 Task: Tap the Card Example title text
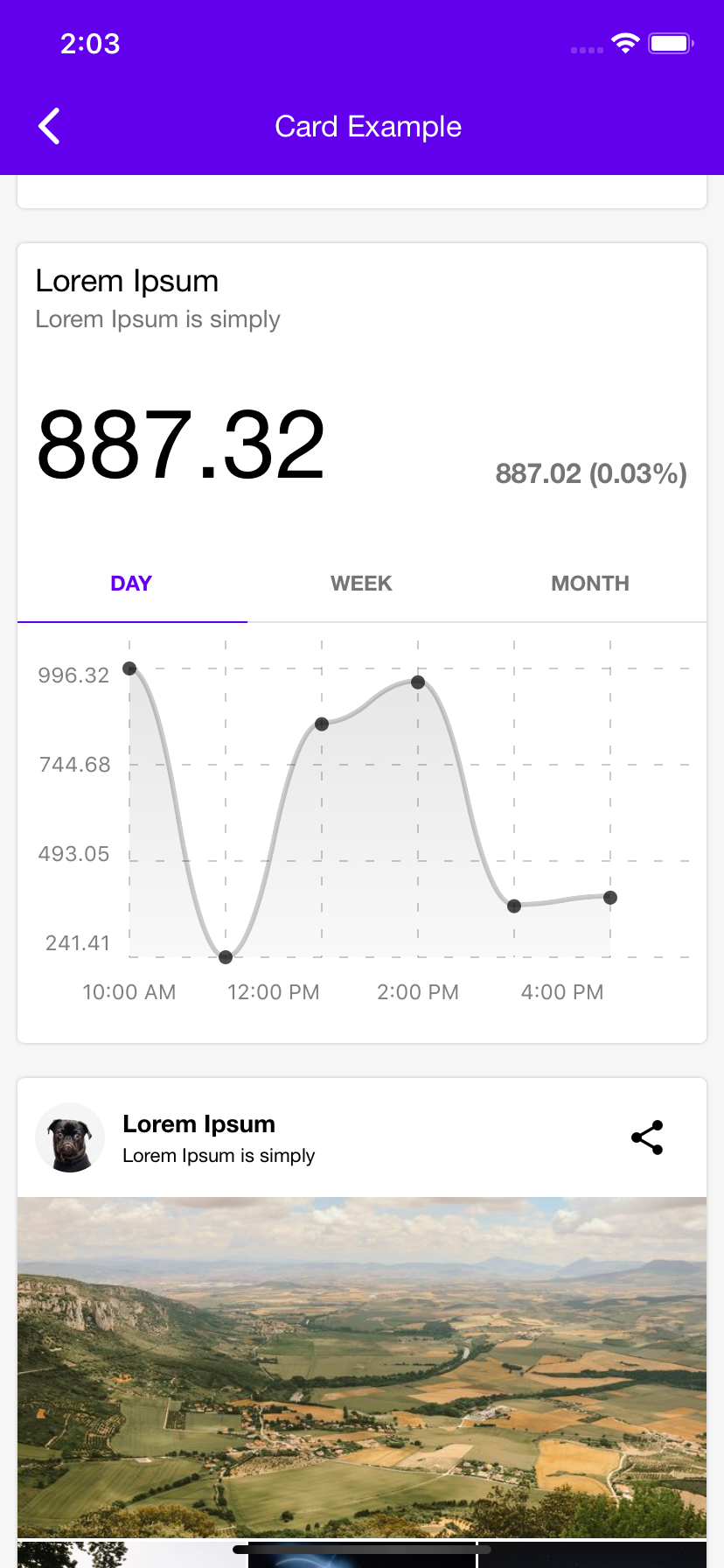tap(368, 126)
